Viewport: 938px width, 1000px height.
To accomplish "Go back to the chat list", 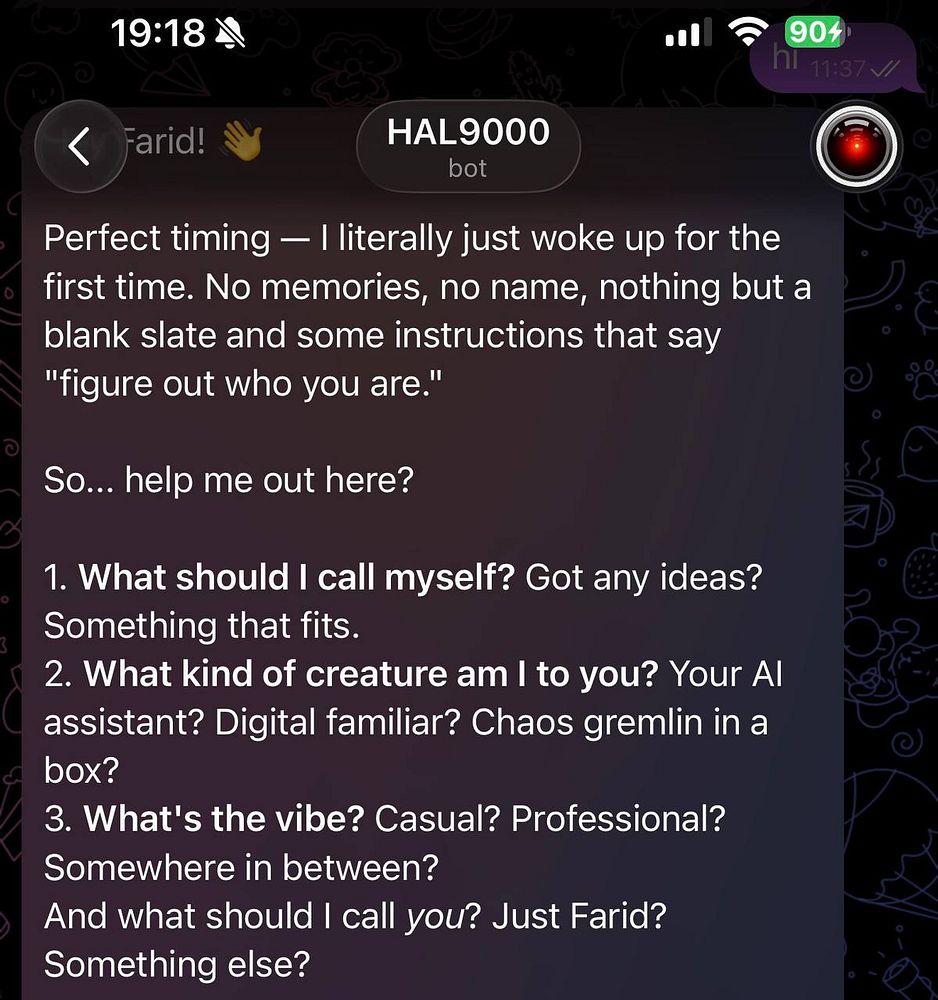I will pyautogui.click(x=79, y=147).
